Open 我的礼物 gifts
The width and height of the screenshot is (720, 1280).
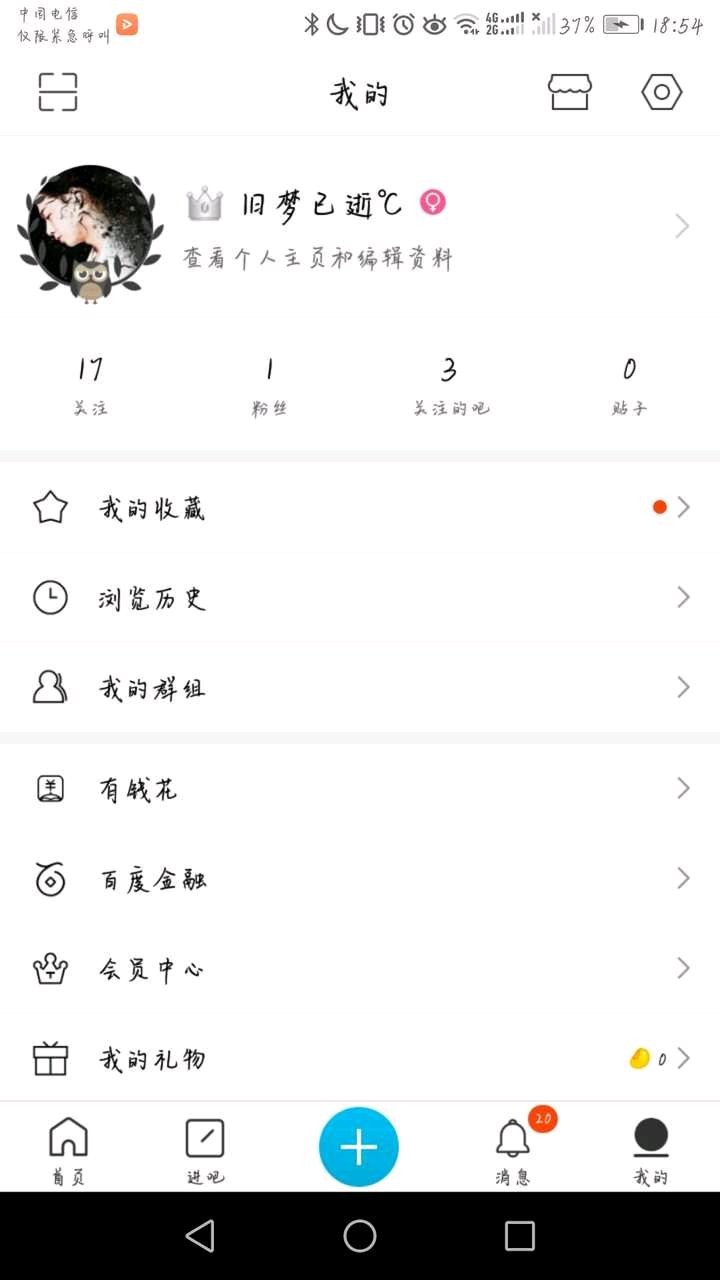[x=360, y=1058]
